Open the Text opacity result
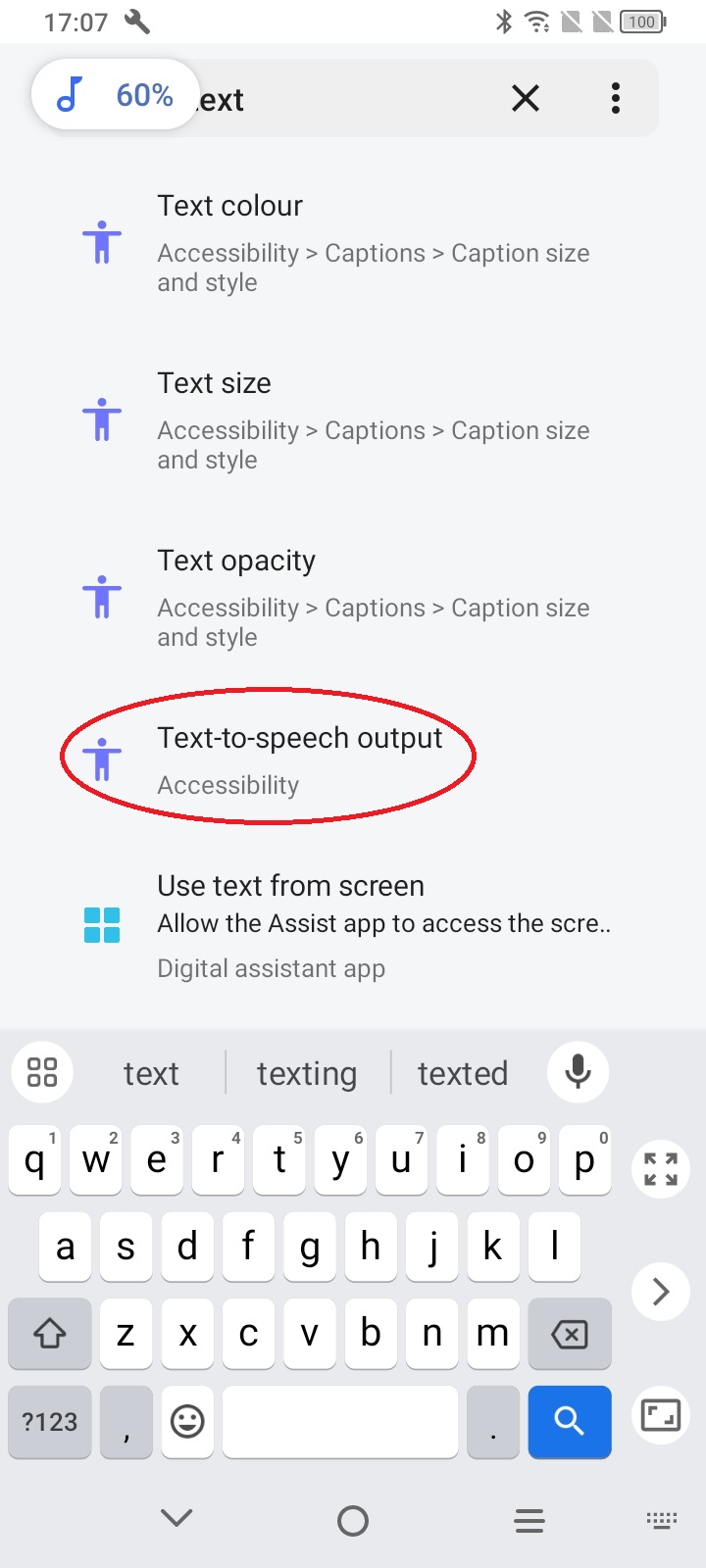 point(373,597)
